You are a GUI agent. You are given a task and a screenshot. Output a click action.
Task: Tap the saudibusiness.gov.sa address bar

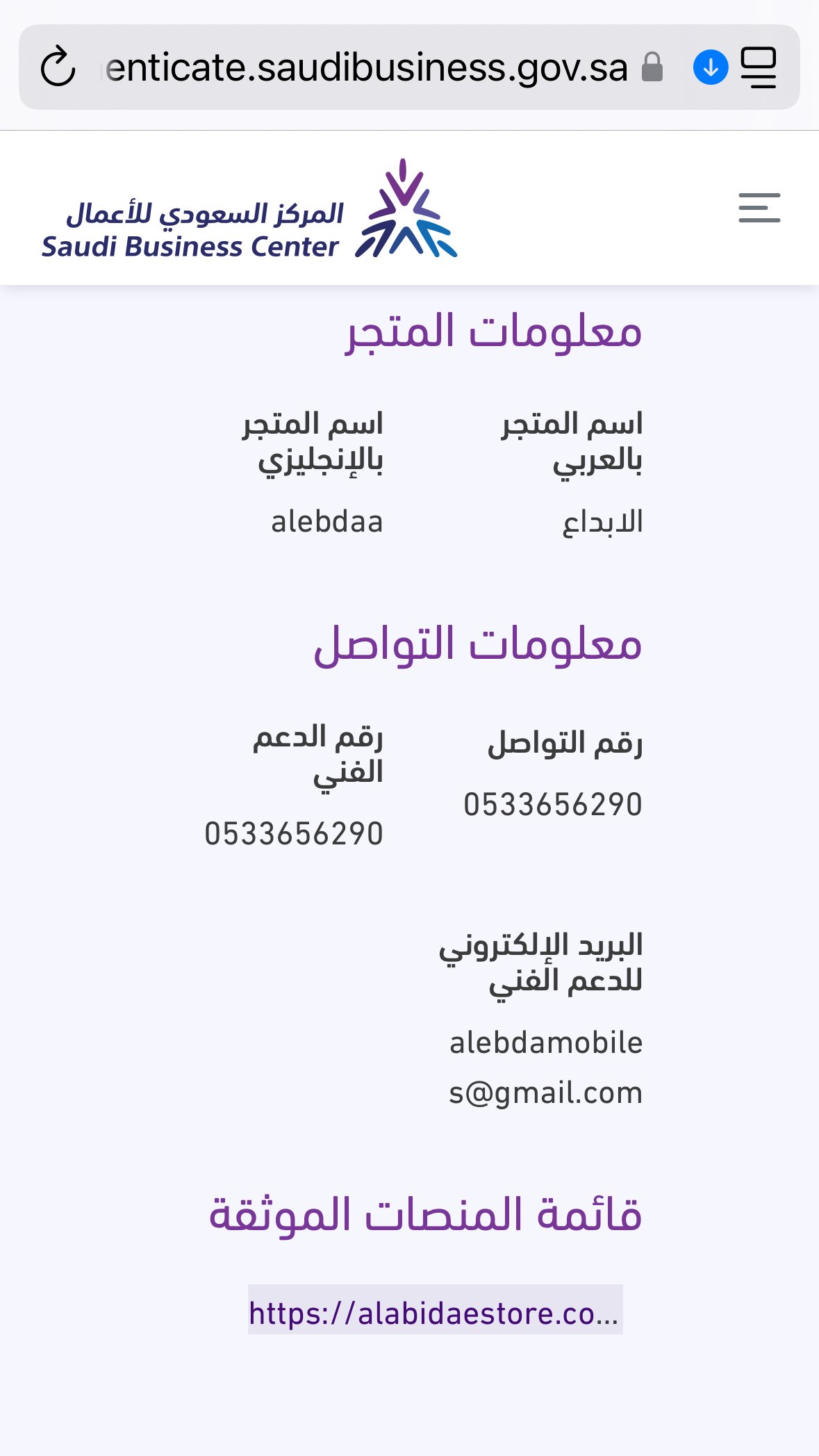[x=367, y=67]
